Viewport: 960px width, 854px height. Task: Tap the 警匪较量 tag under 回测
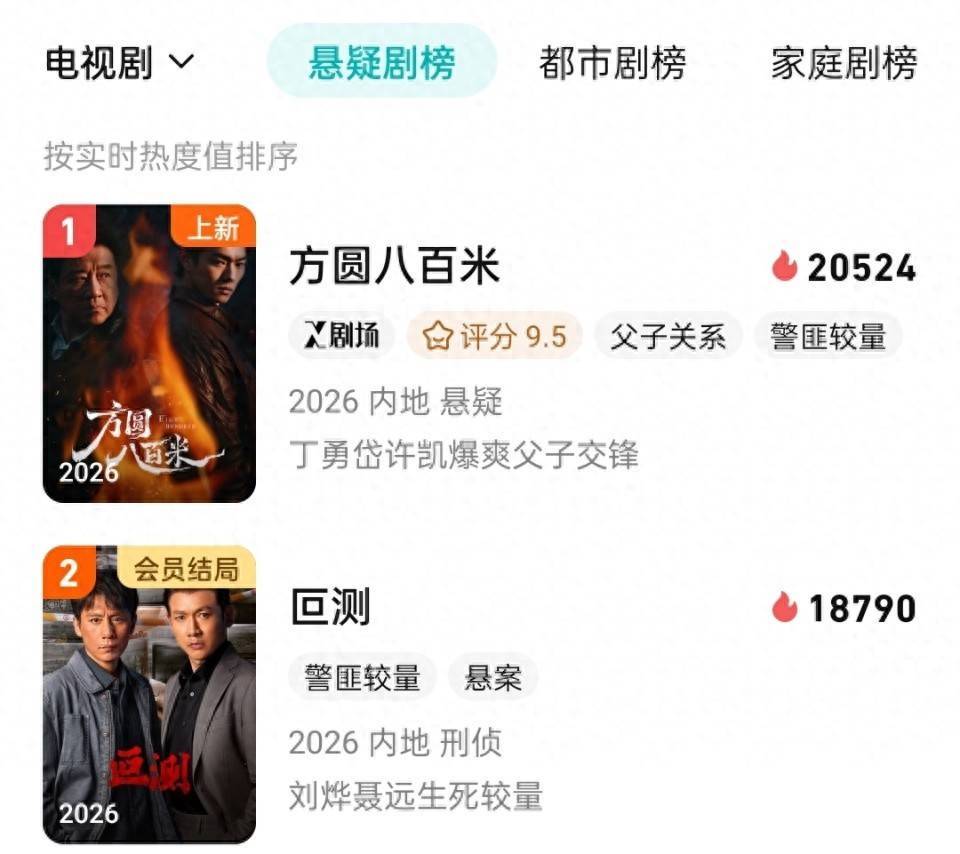tap(362, 677)
